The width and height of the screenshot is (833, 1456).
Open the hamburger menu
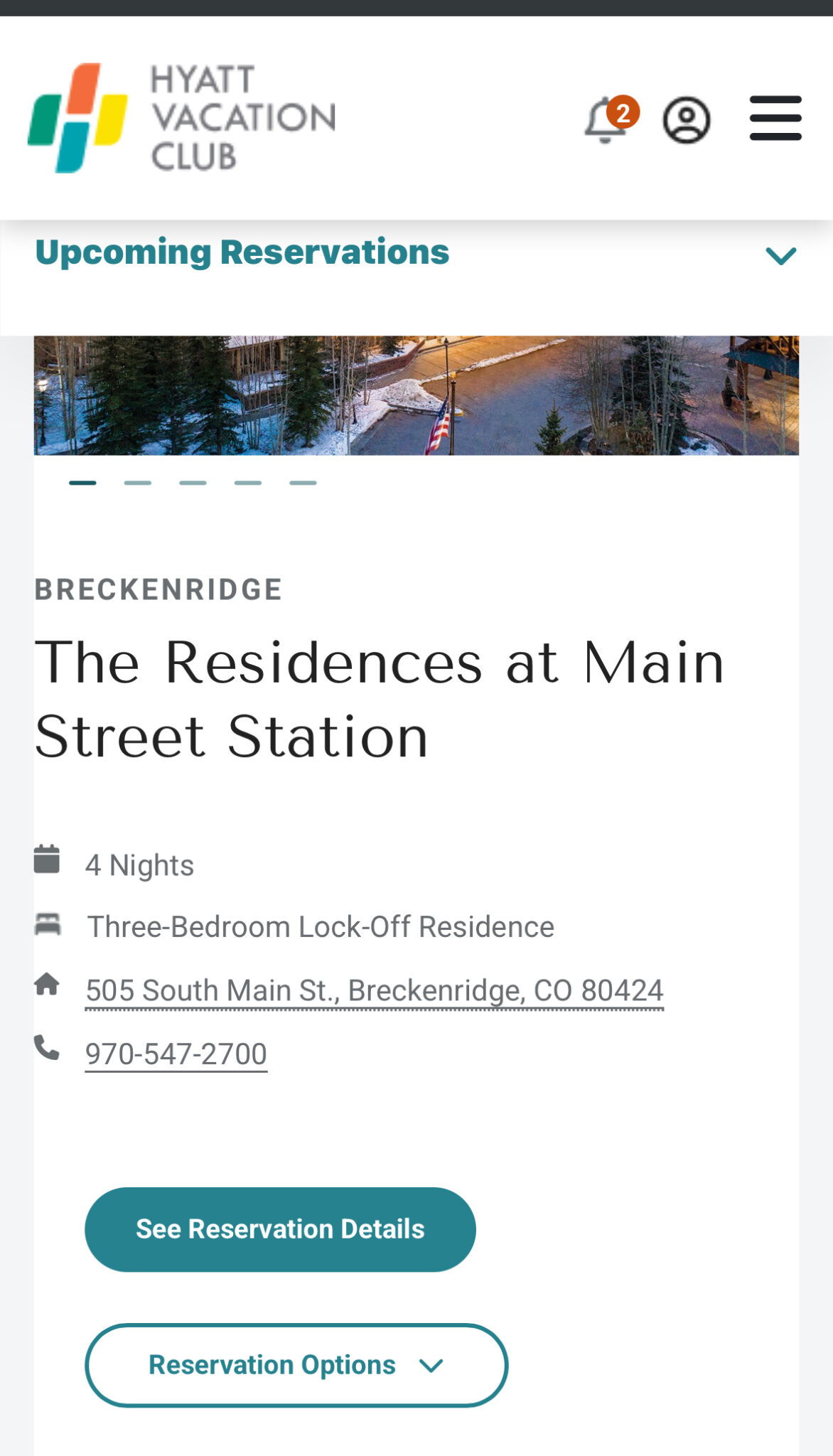click(x=775, y=118)
